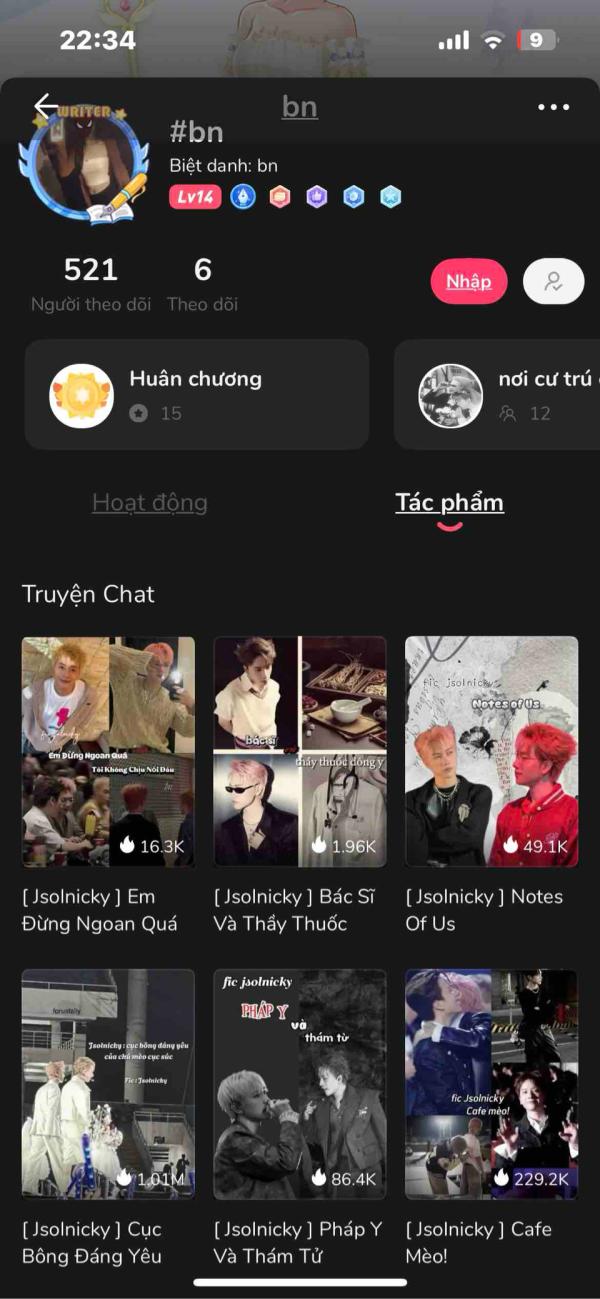Switch to the Hoạt động tab
The width and height of the screenshot is (600, 1299).
tap(150, 502)
